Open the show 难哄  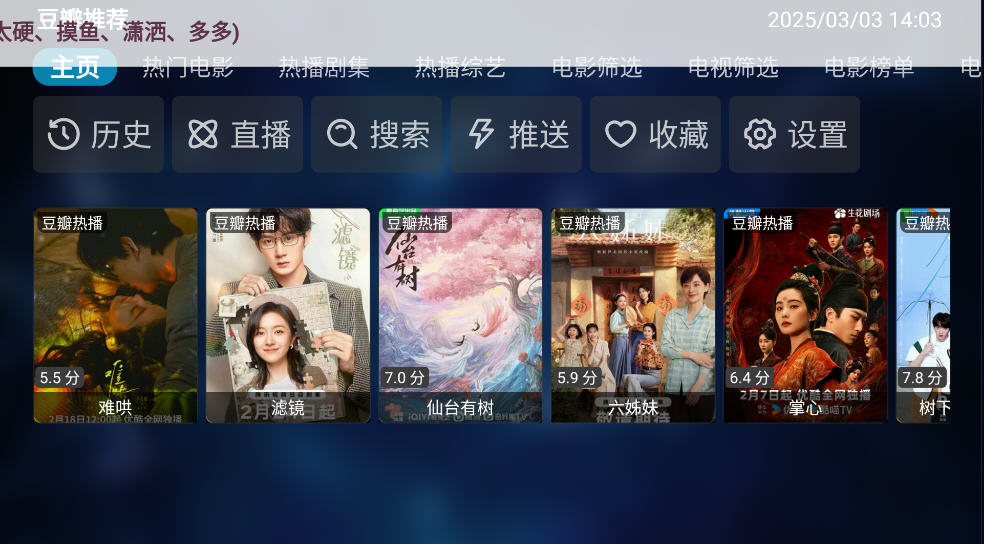point(115,315)
